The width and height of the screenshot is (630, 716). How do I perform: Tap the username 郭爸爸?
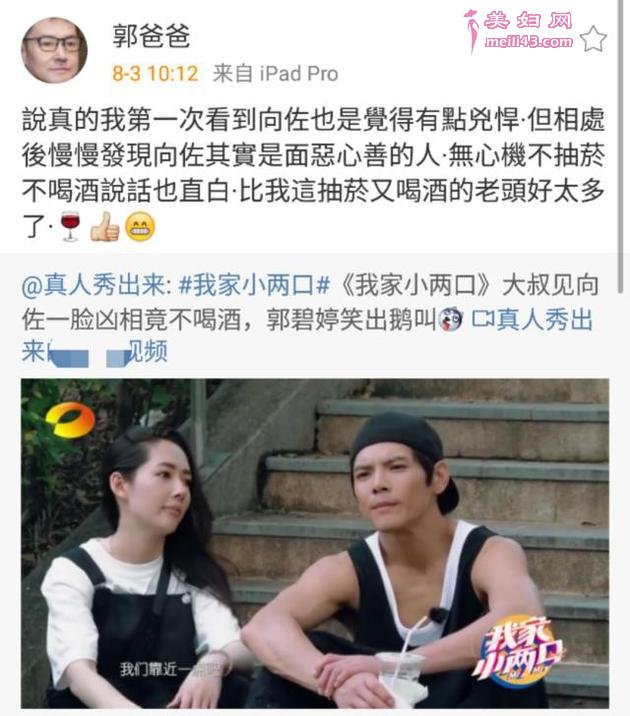(x=152, y=35)
